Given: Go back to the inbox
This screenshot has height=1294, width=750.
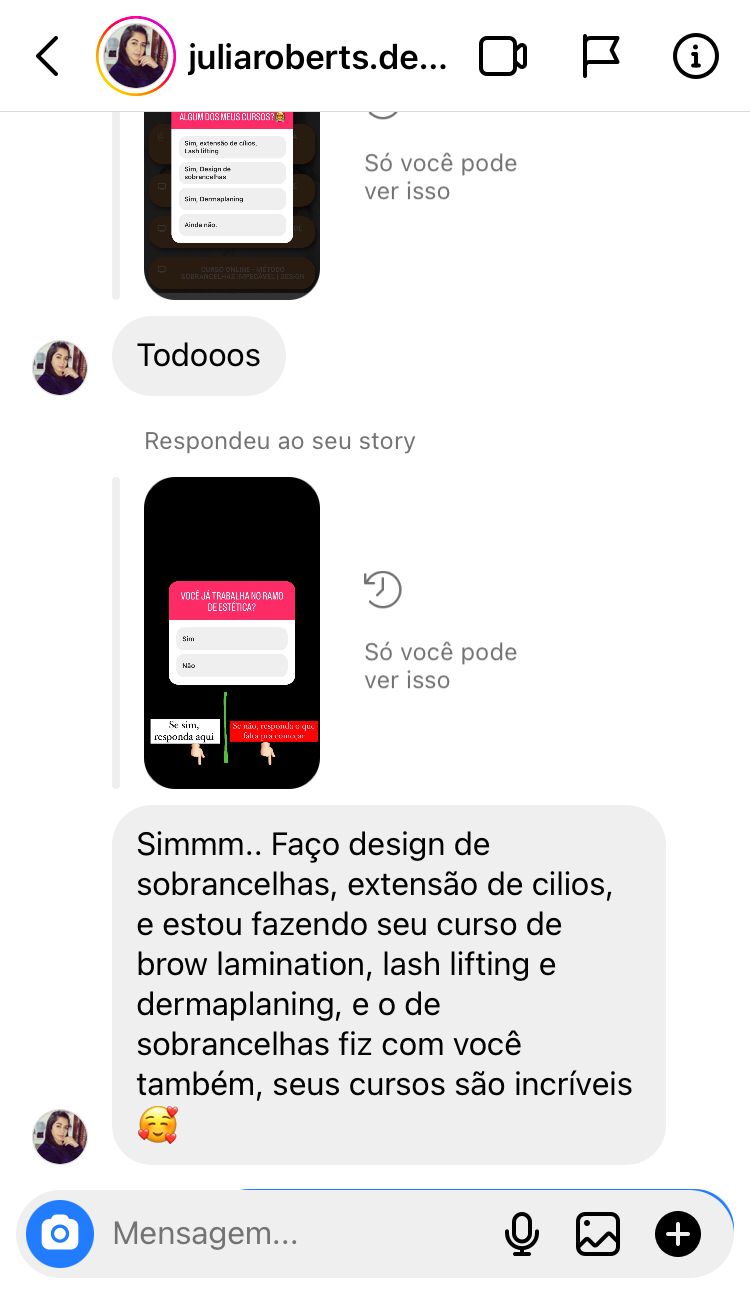Looking at the screenshot, I should pos(47,57).
